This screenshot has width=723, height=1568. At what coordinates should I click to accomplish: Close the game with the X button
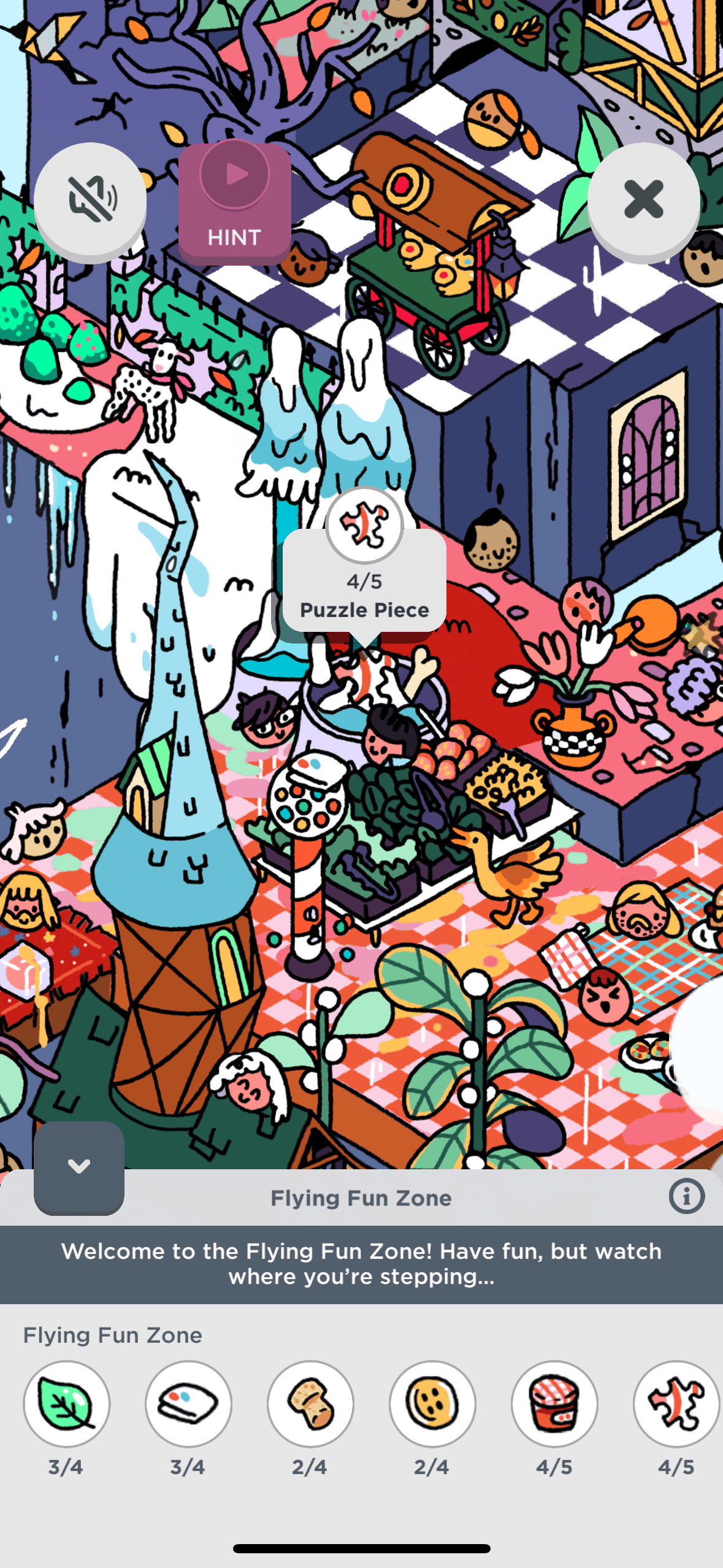pyautogui.click(x=643, y=199)
